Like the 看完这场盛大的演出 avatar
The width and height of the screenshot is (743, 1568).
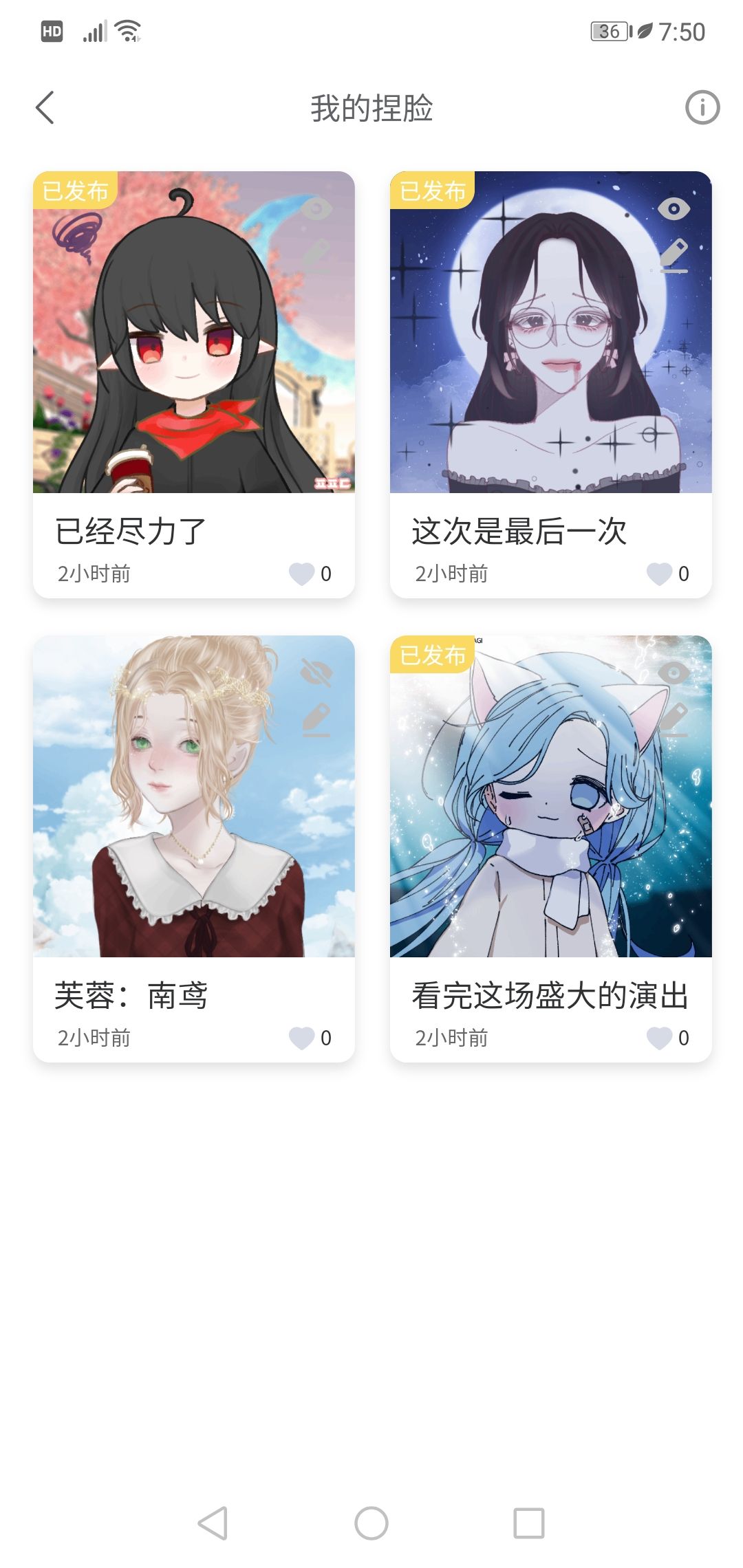click(659, 1038)
